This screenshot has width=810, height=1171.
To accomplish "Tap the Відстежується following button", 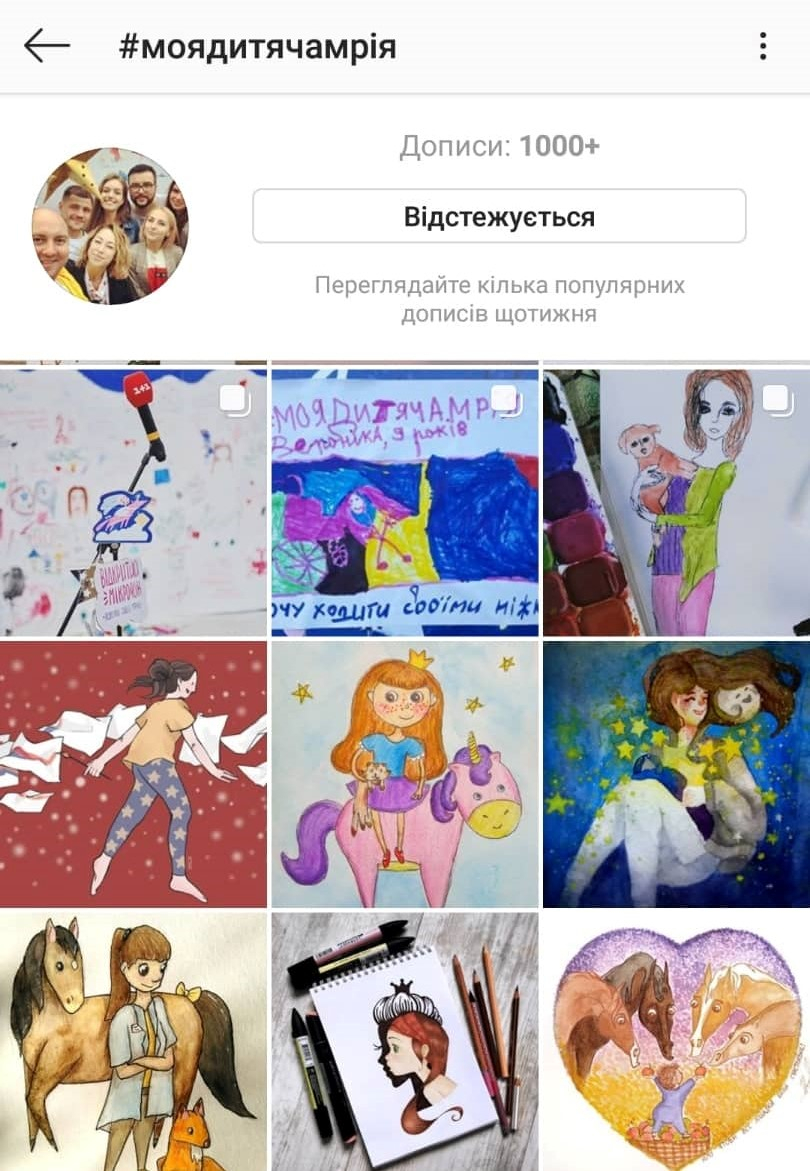I will (499, 216).
